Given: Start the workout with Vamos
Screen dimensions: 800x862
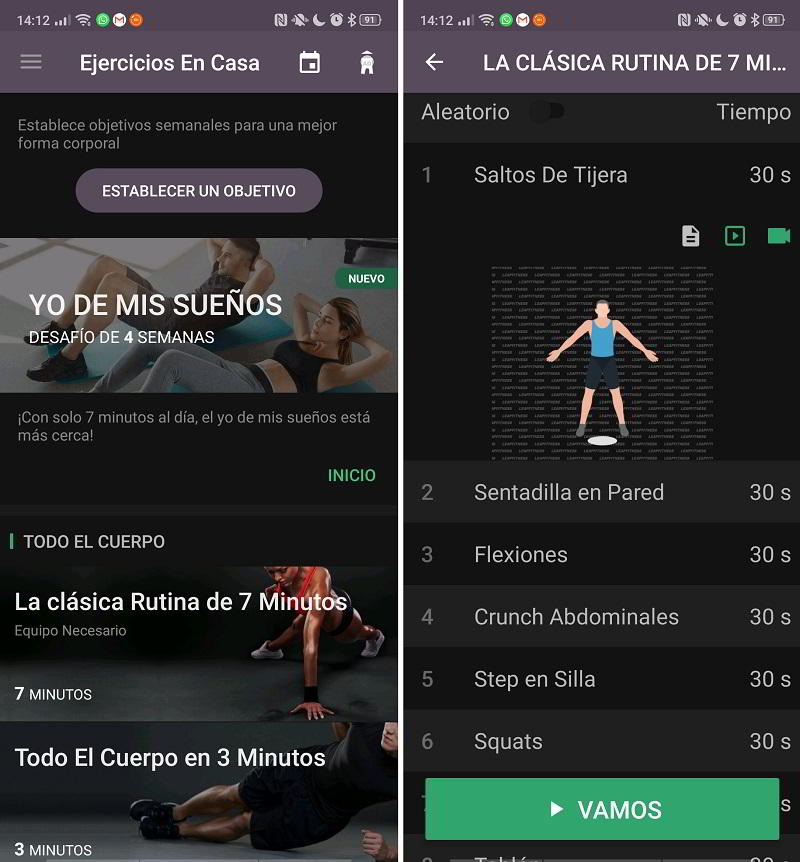Looking at the screenshot, I should point(602,809).
